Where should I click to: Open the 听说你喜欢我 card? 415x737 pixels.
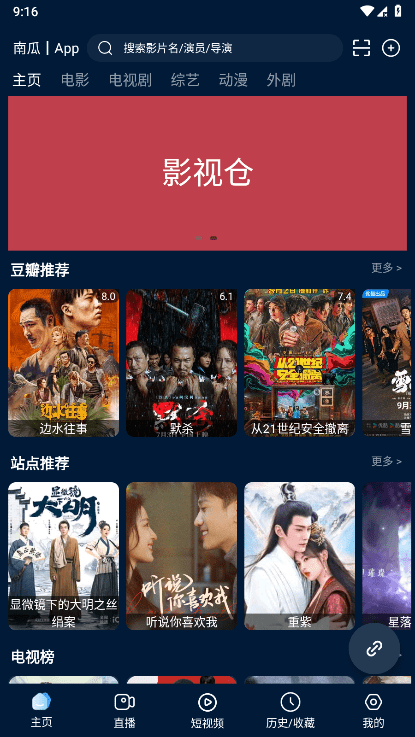click(181, 556)
